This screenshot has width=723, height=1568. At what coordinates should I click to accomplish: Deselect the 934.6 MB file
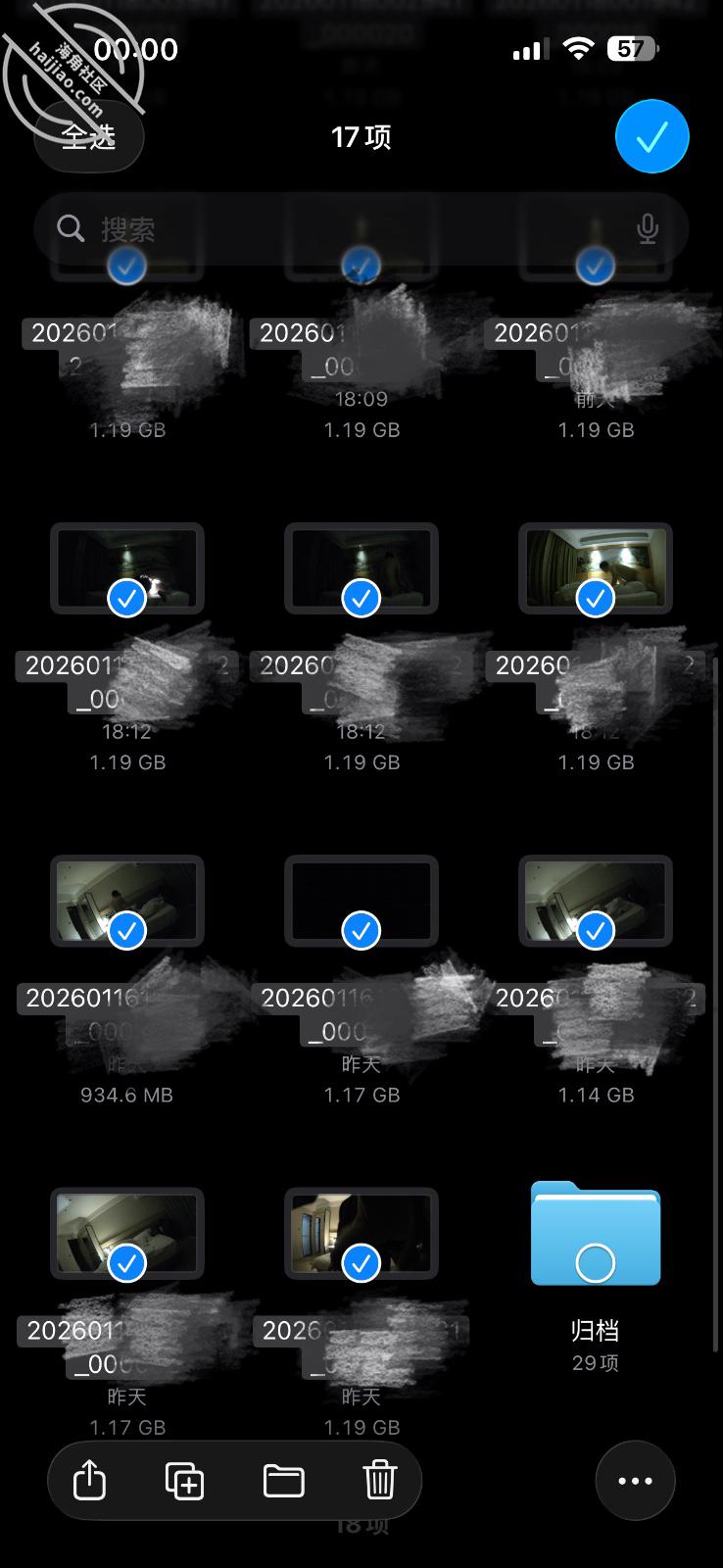[126, 903]
